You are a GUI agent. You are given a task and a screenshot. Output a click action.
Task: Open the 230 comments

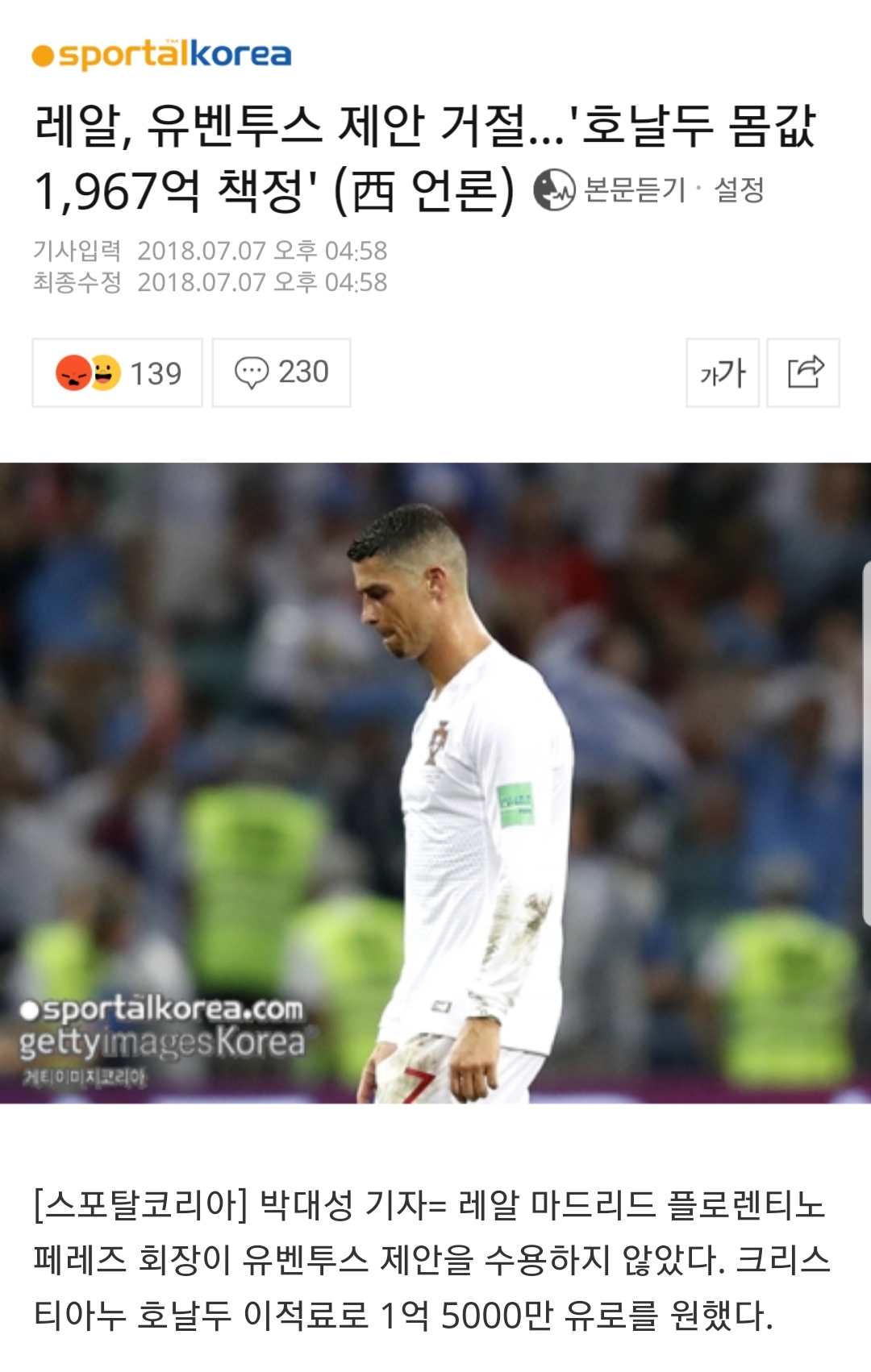281,373
